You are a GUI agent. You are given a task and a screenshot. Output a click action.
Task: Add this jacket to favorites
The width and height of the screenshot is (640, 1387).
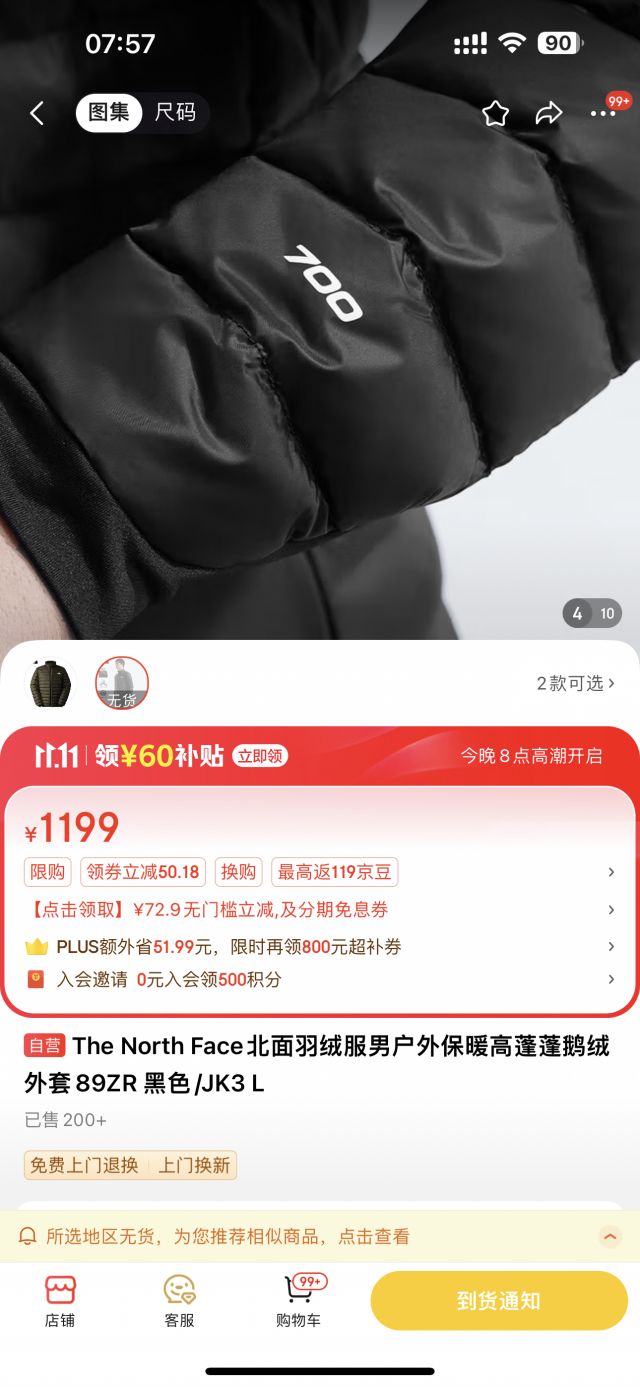point(496,113)
